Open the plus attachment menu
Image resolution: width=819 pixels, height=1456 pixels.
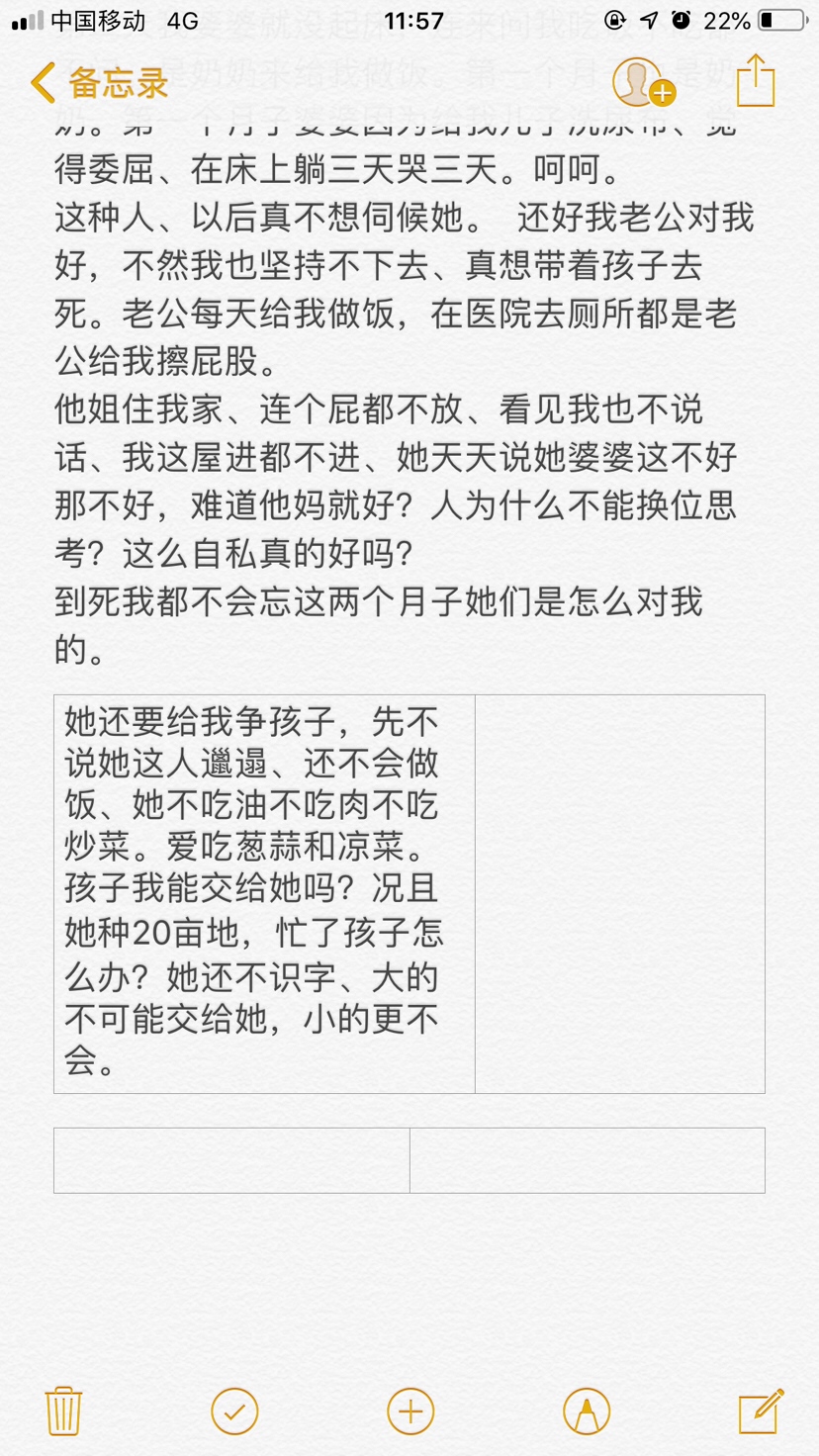pyautogui.click(x=410, y=1411)
